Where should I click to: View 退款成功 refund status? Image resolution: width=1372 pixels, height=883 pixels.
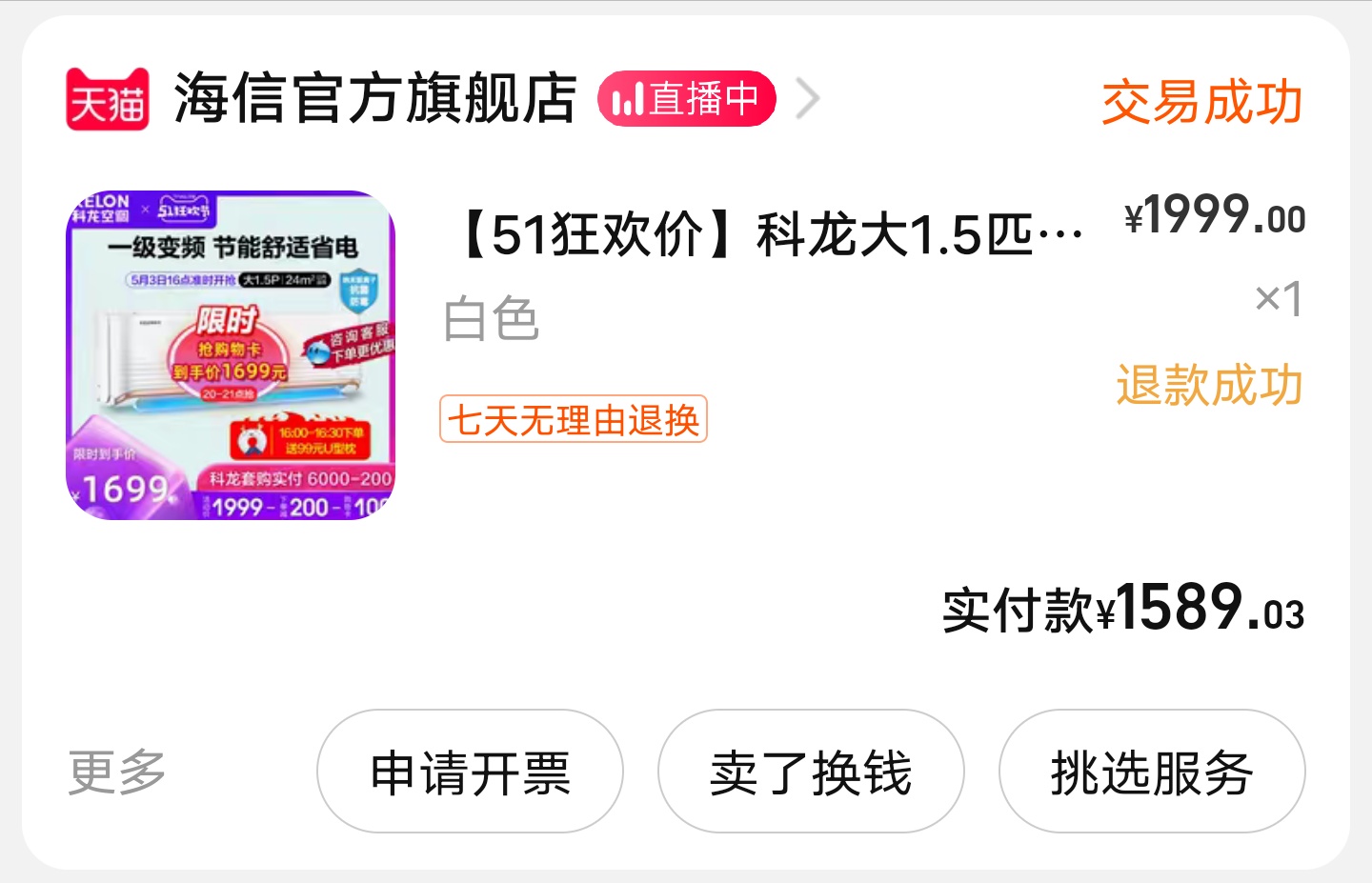[1209, 386]
